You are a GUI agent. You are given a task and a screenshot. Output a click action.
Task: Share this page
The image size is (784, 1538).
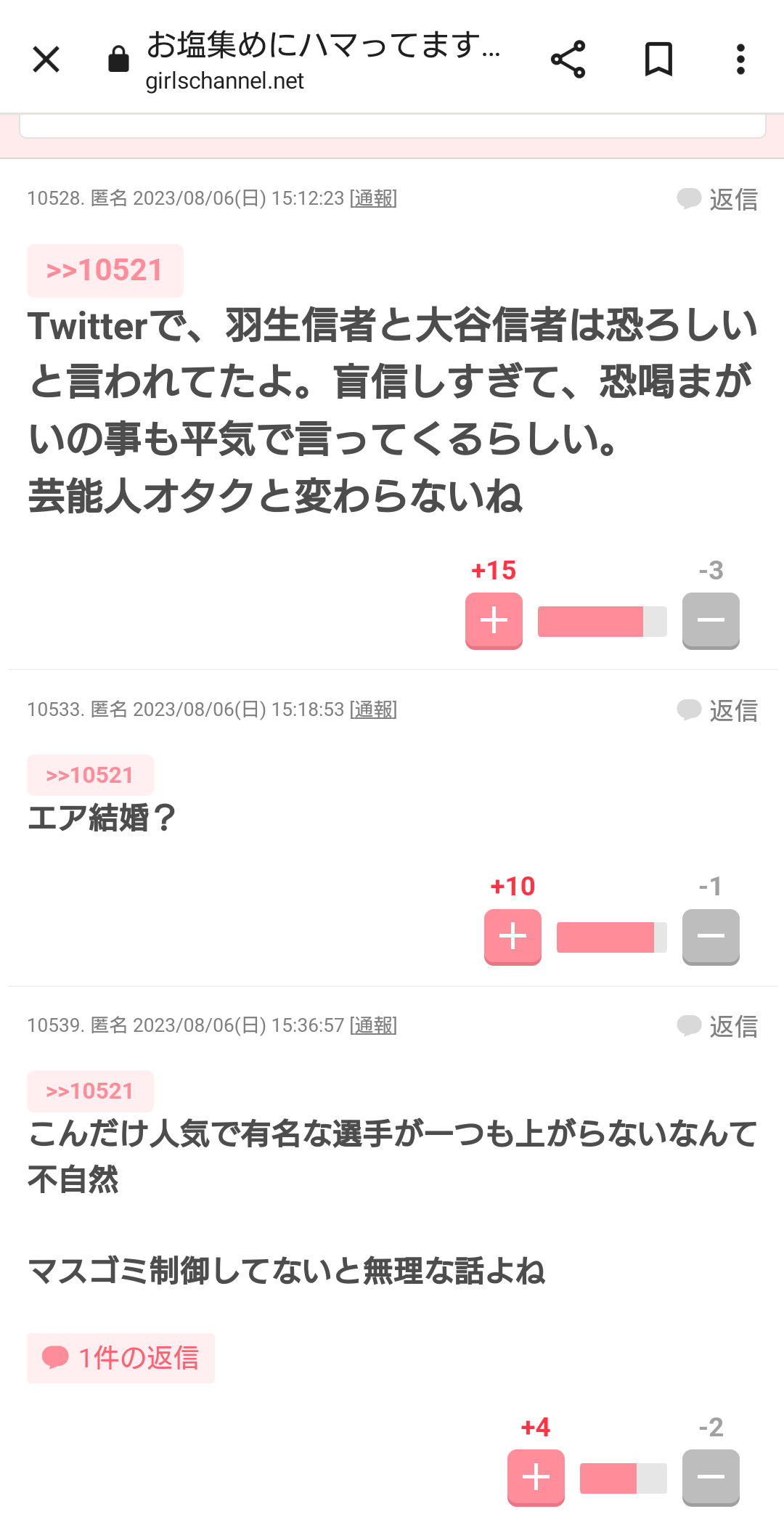(x=568, y=60)
